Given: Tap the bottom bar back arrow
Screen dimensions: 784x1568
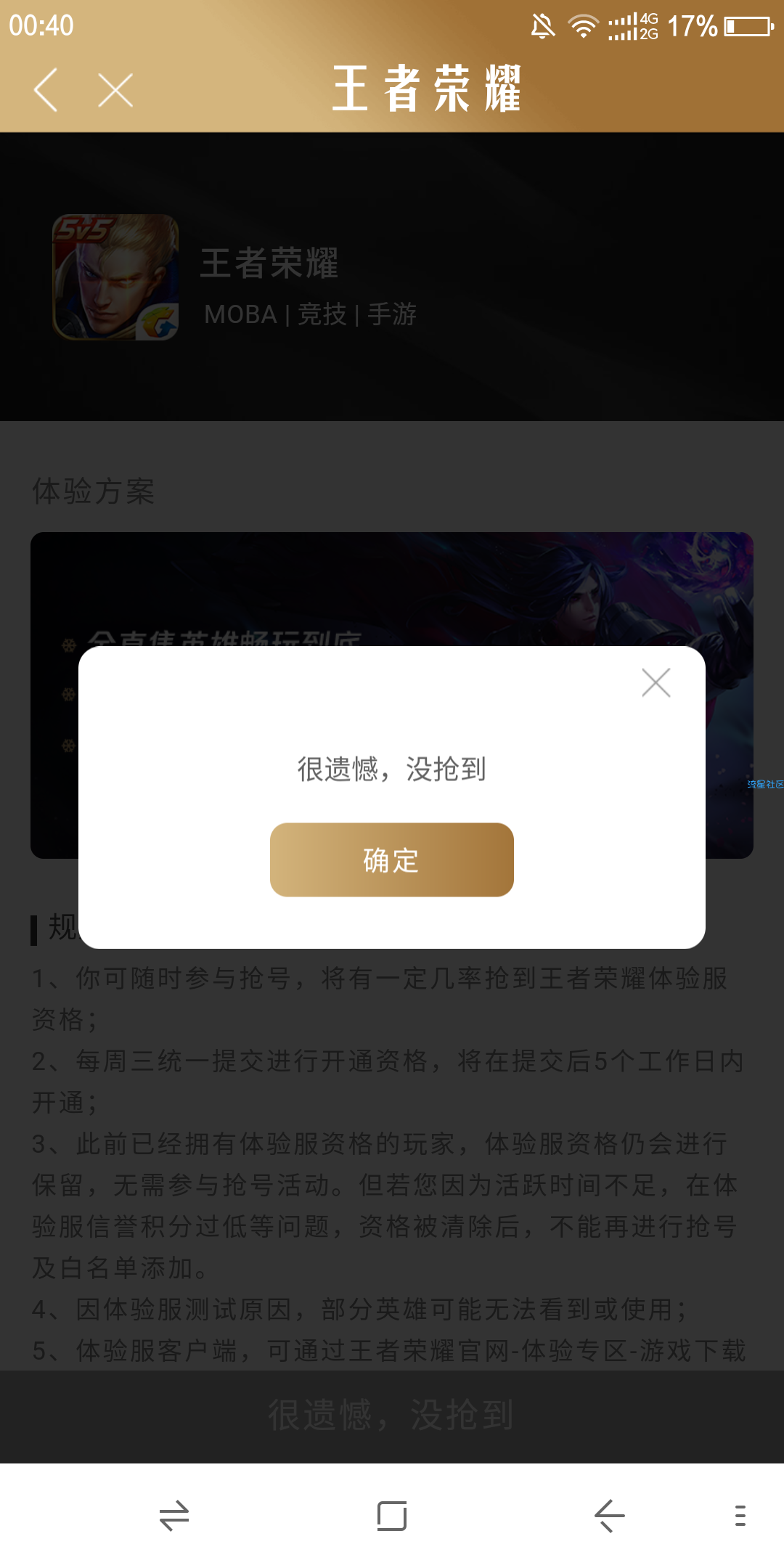Looking at the screenshot, I should click(609, 1516).
